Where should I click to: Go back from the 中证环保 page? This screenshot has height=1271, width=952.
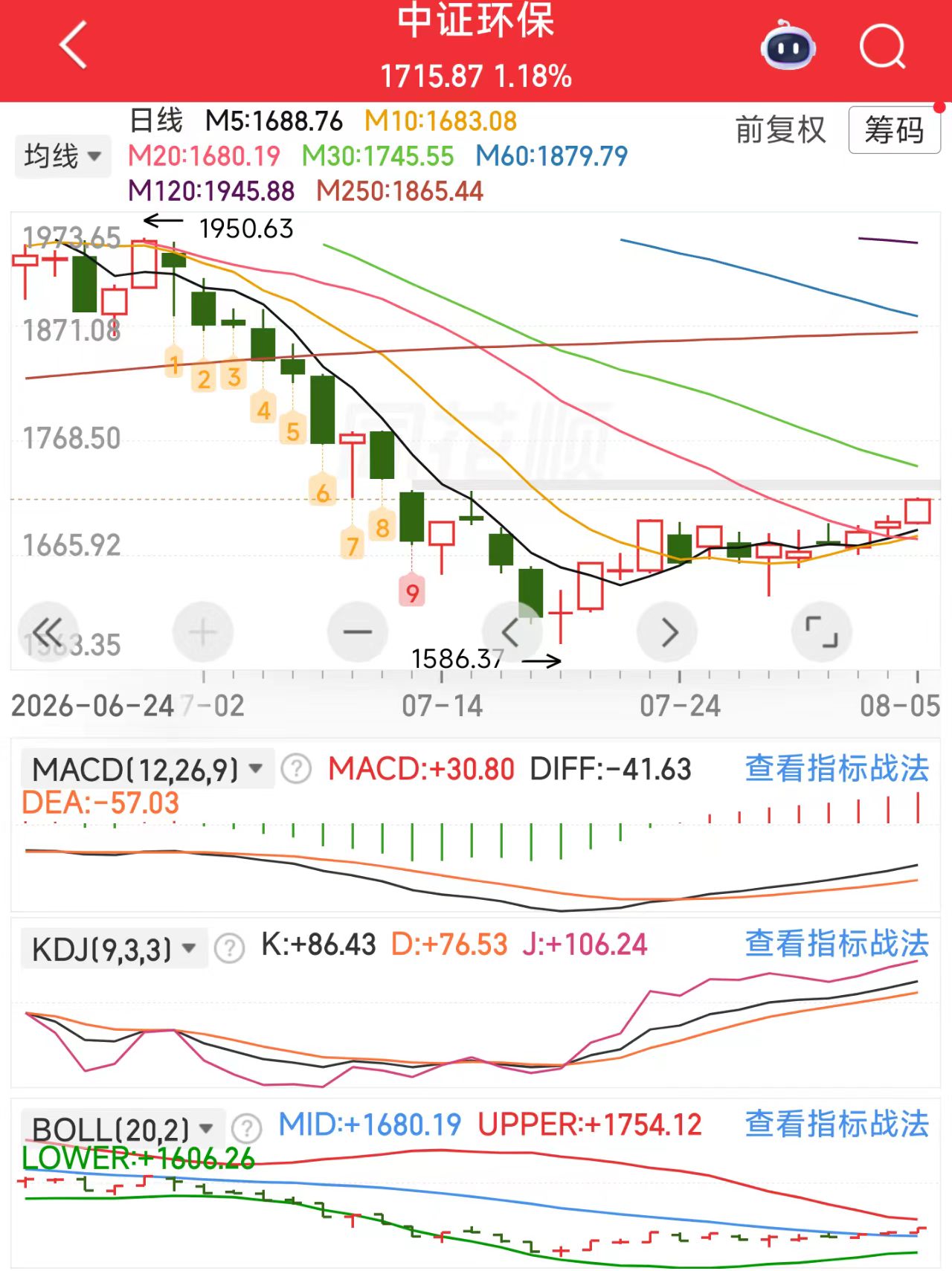(x=73, y=46)
